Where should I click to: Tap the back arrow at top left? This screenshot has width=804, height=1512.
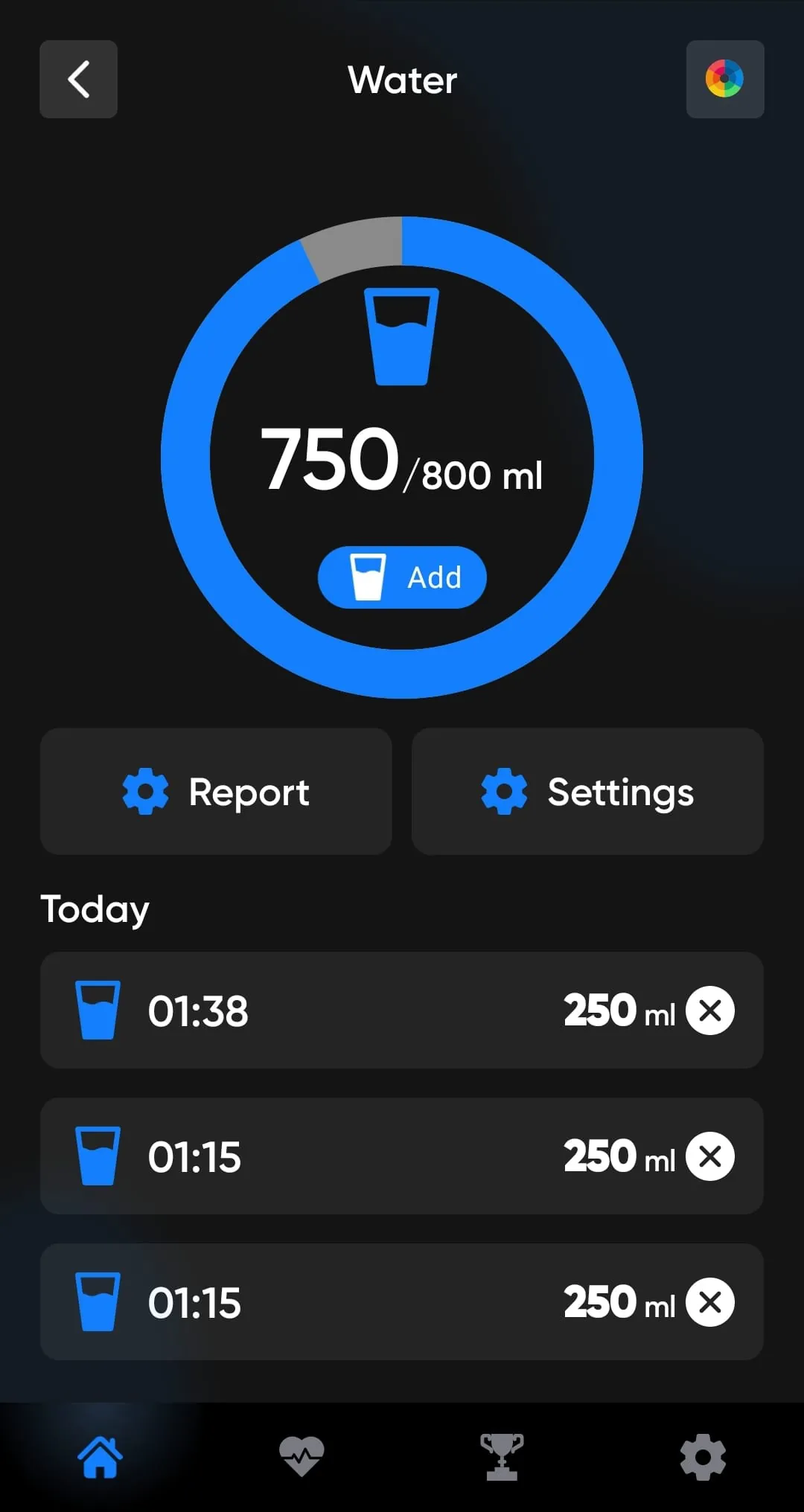77,80
